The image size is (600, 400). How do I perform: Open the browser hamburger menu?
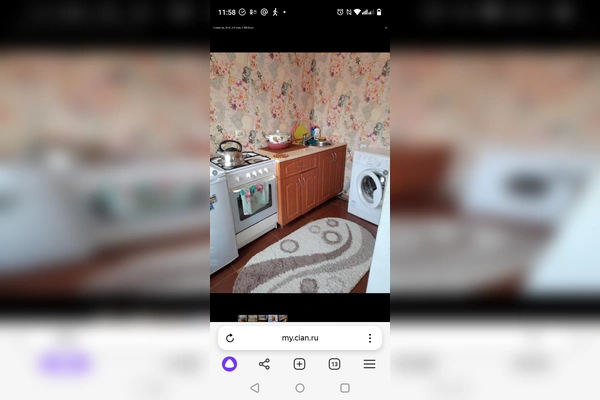click(369, 364)
